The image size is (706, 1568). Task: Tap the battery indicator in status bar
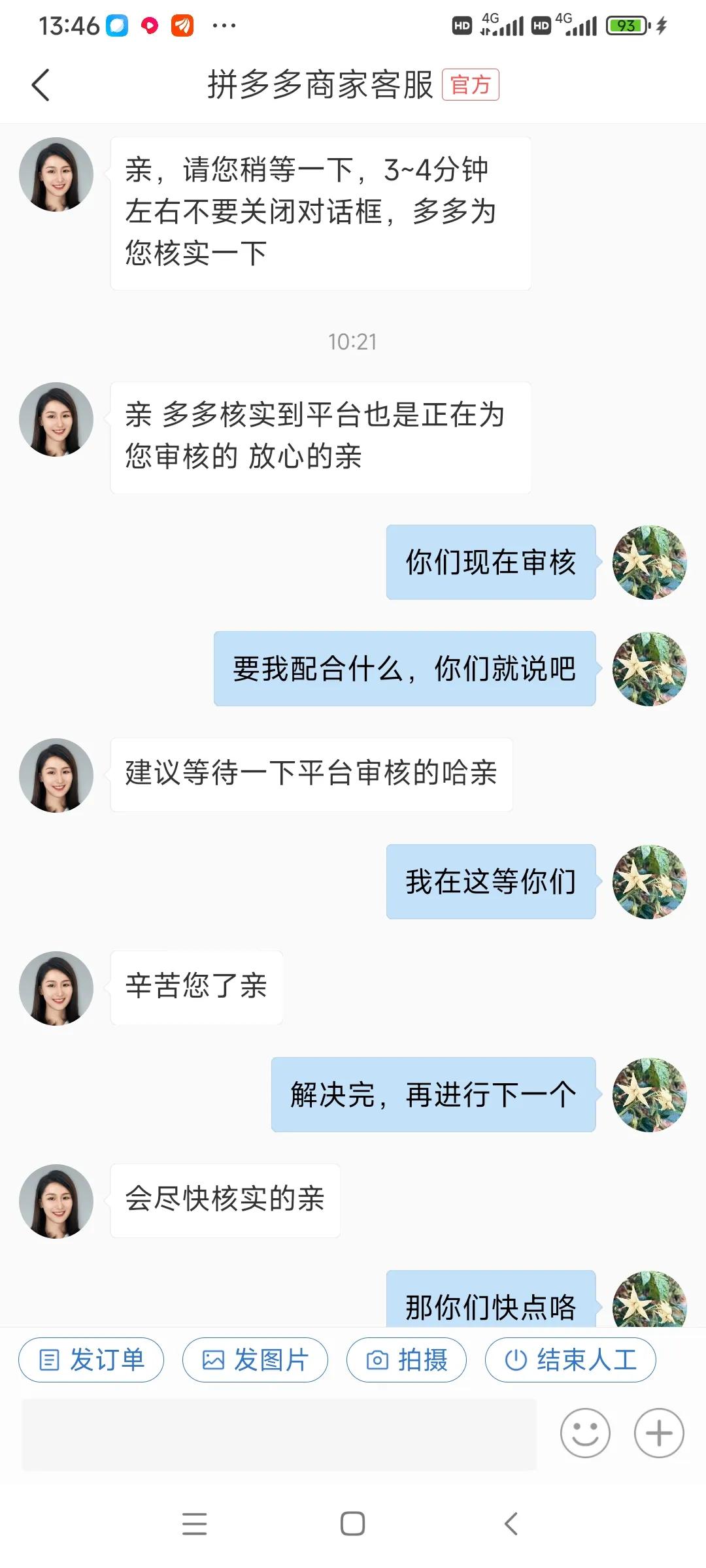626,26
